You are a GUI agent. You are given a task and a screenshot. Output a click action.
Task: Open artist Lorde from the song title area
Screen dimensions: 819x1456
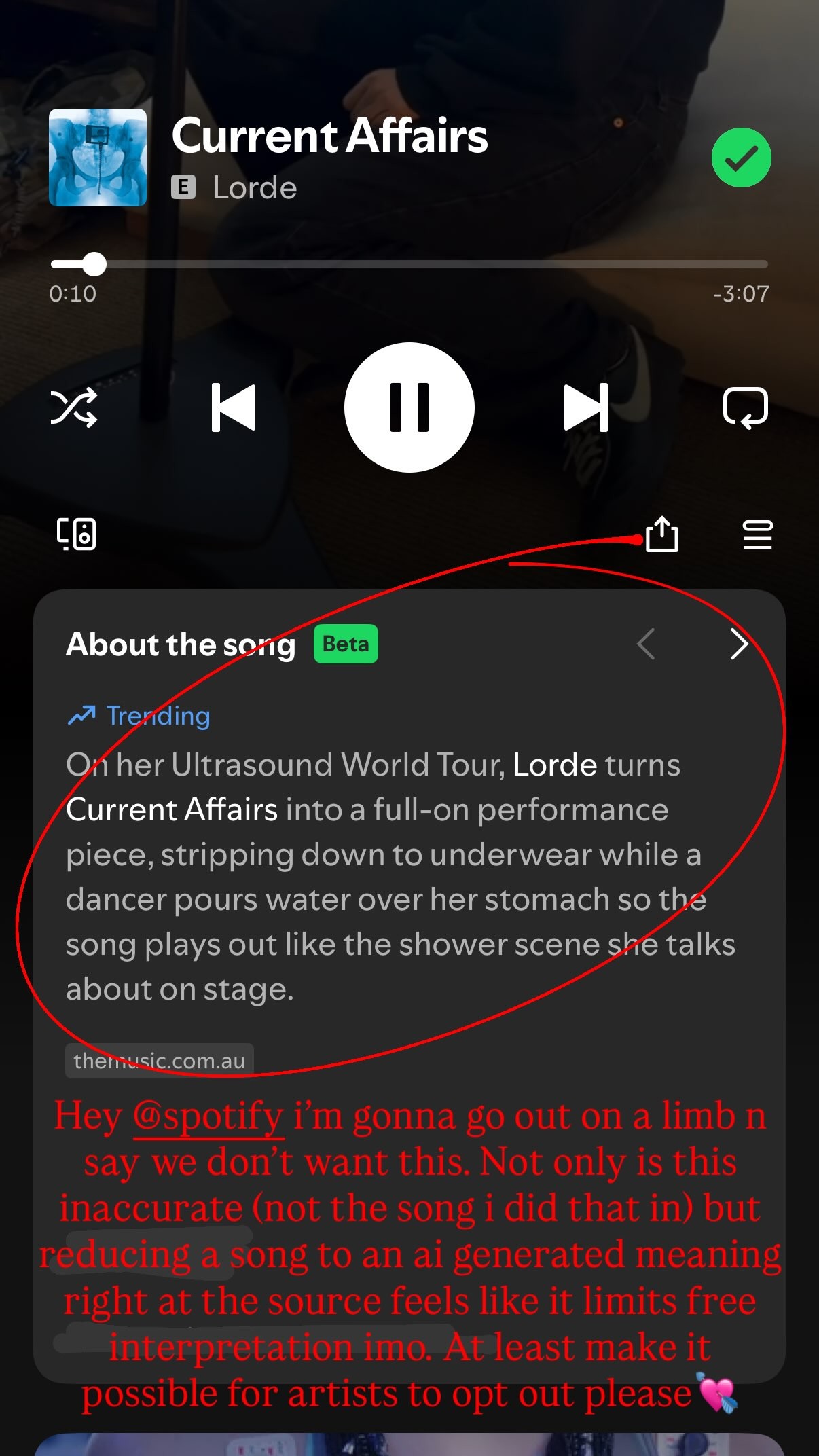click(x=255, y=187)
